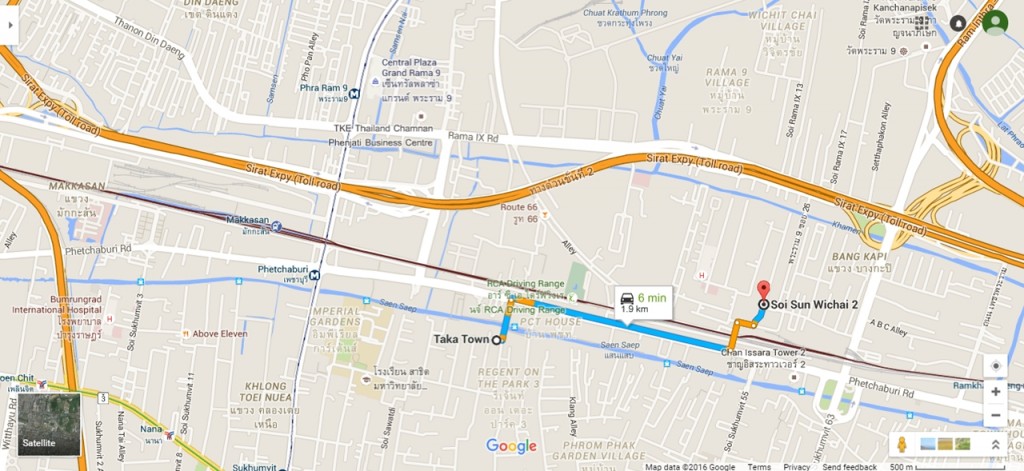Select the Street View pegman
The image size is (1024, 471).
[903, 445]
